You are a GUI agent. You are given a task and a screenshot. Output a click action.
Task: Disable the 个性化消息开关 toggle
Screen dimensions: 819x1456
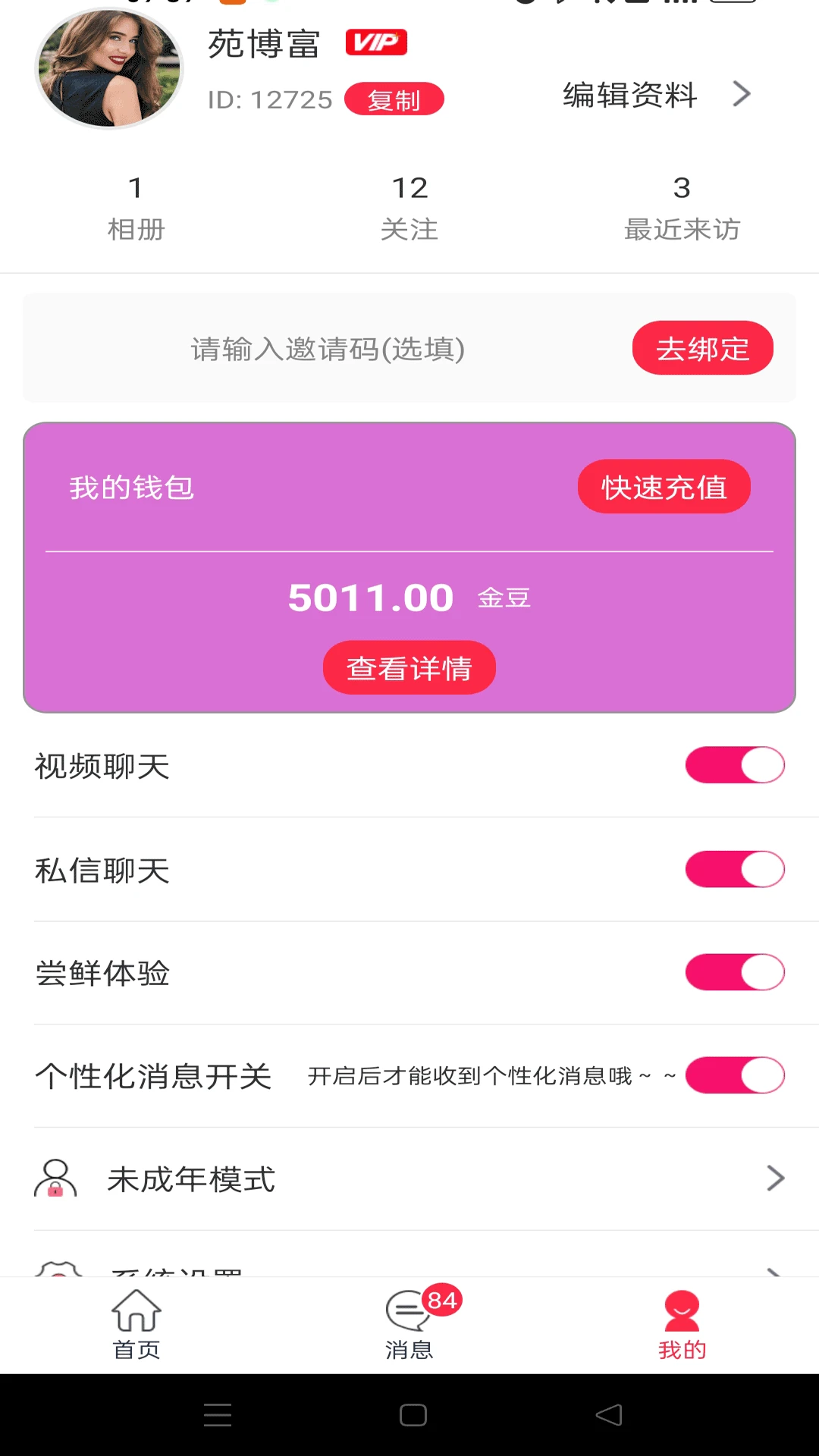coord(736,1075)
